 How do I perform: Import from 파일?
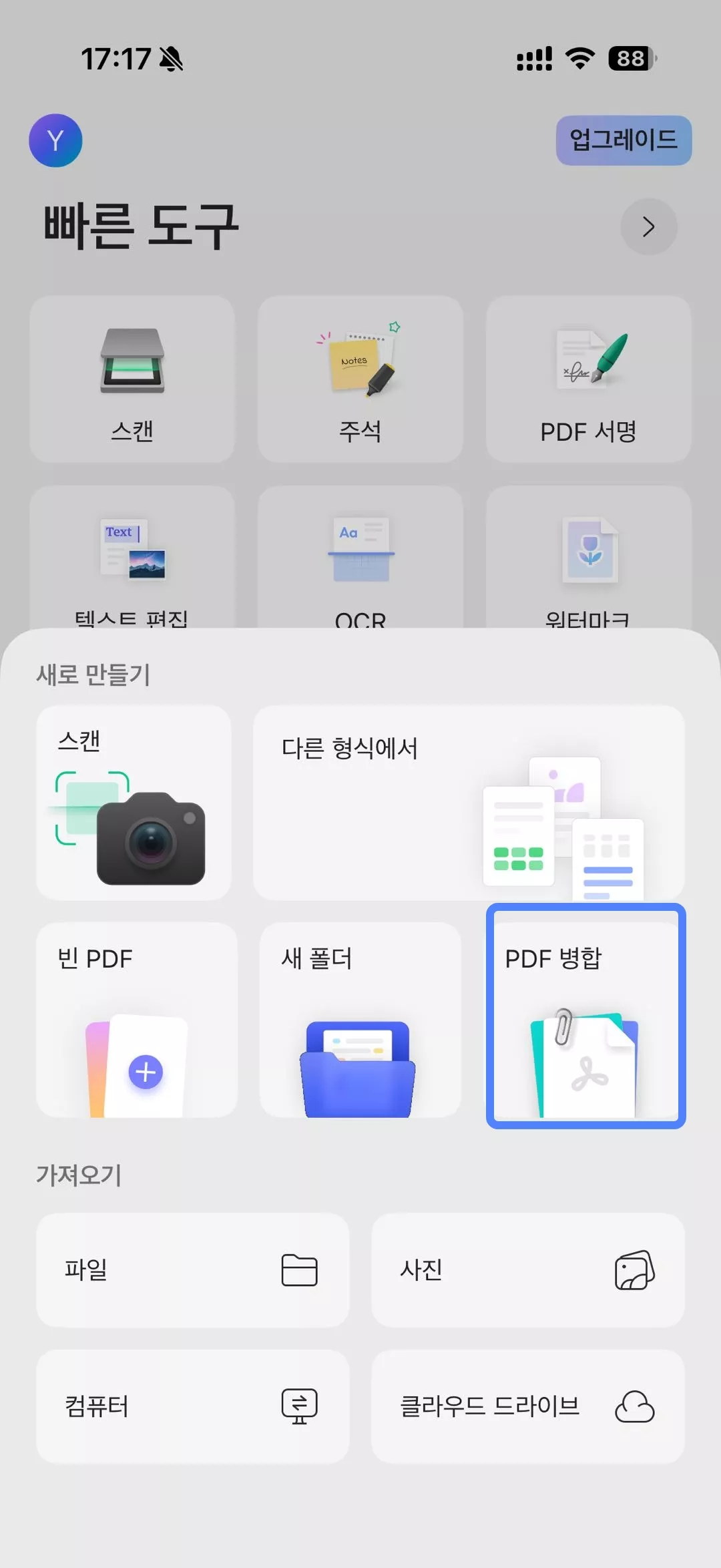(x=192, y=1270)
